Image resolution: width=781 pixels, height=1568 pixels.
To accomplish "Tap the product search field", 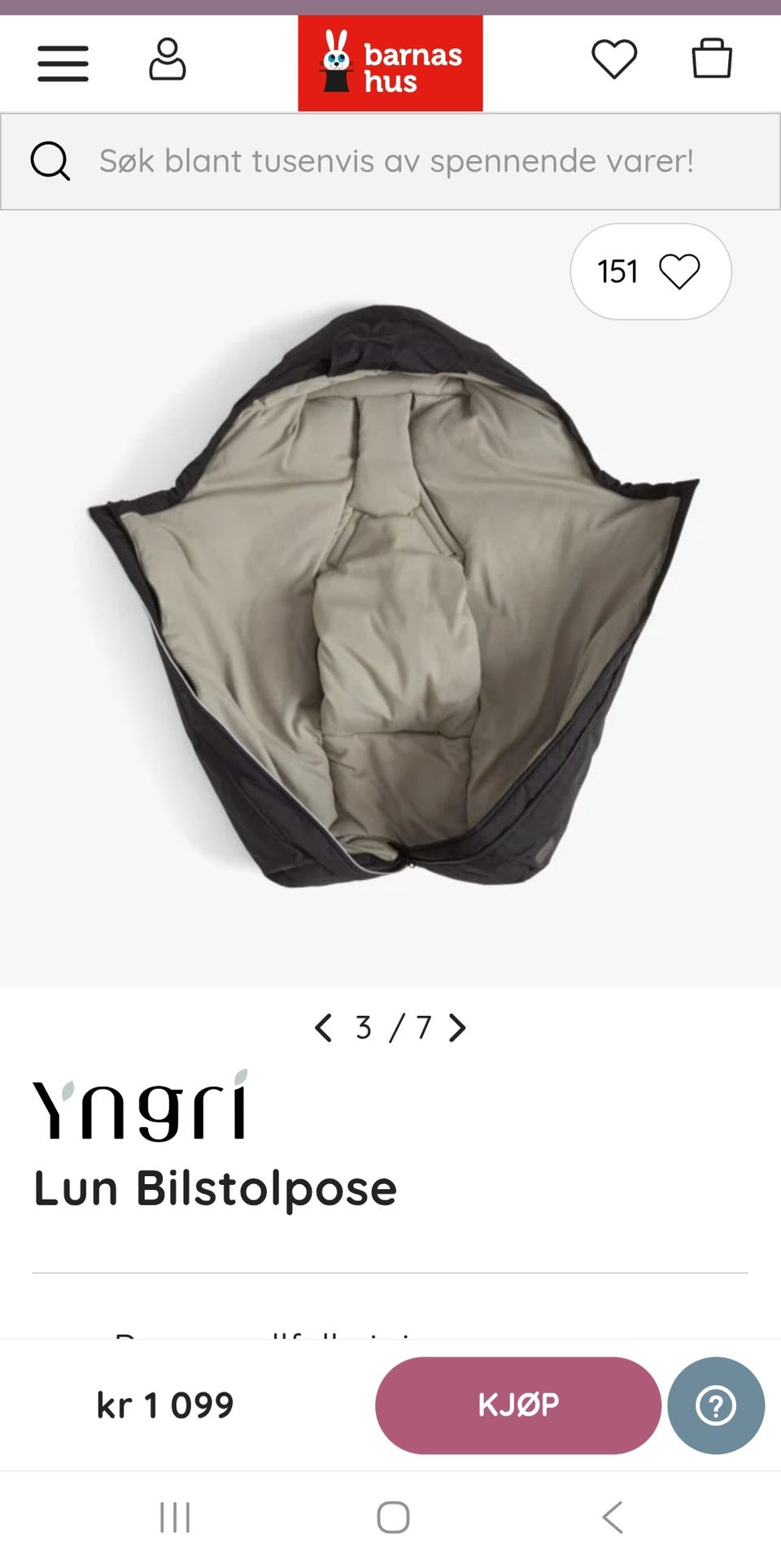I will [390, 161].
